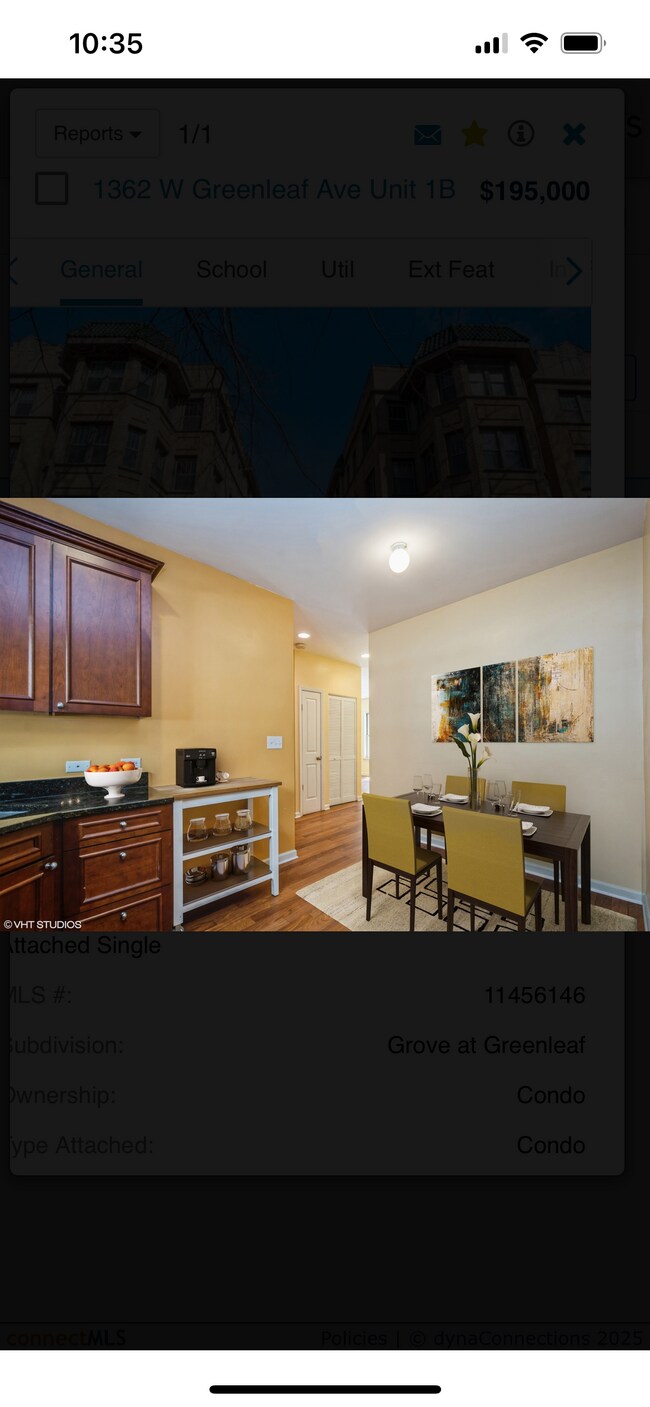The image size is (650, 1407).
Task: Email this listing via envelope icon
Action: point(427,134)
